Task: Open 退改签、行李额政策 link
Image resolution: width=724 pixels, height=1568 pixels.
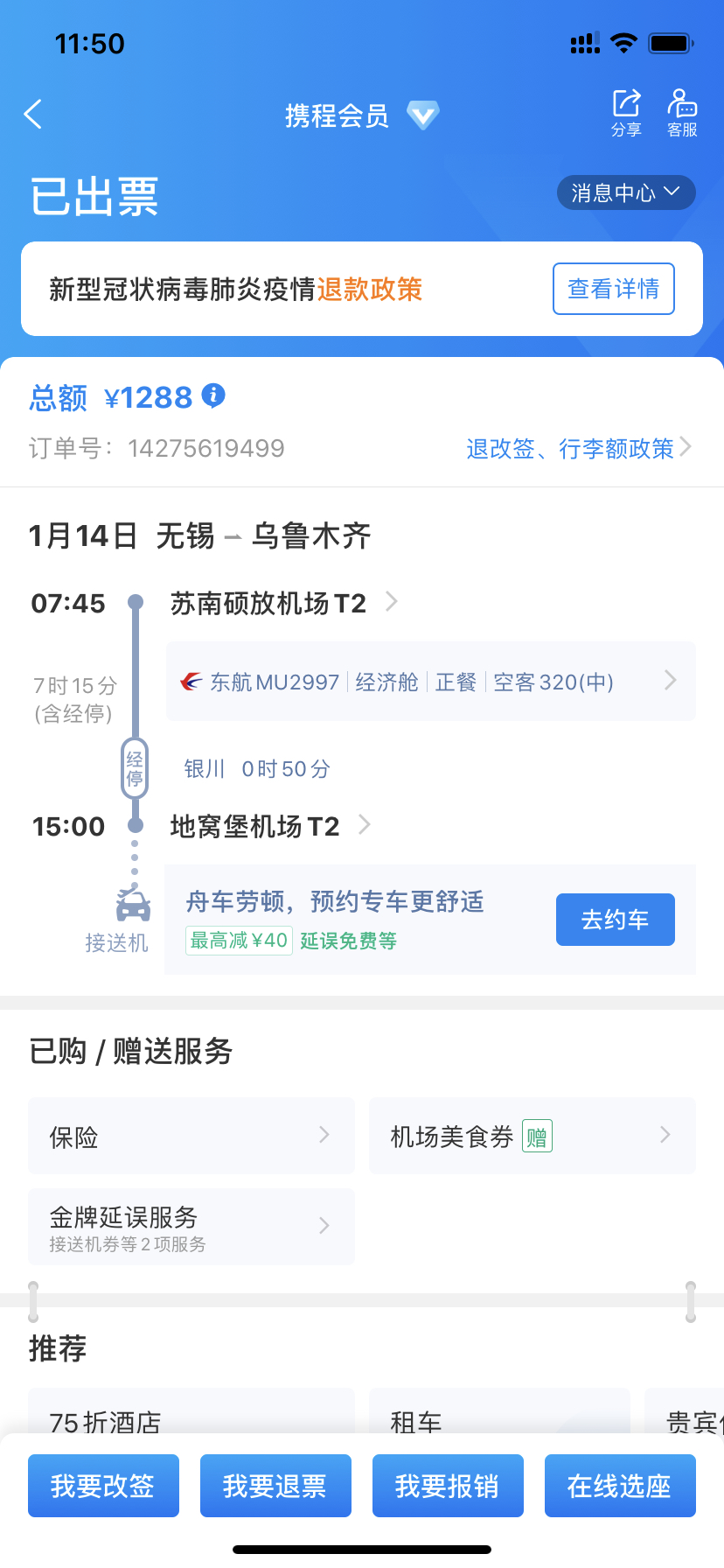Action: [579, 448]
